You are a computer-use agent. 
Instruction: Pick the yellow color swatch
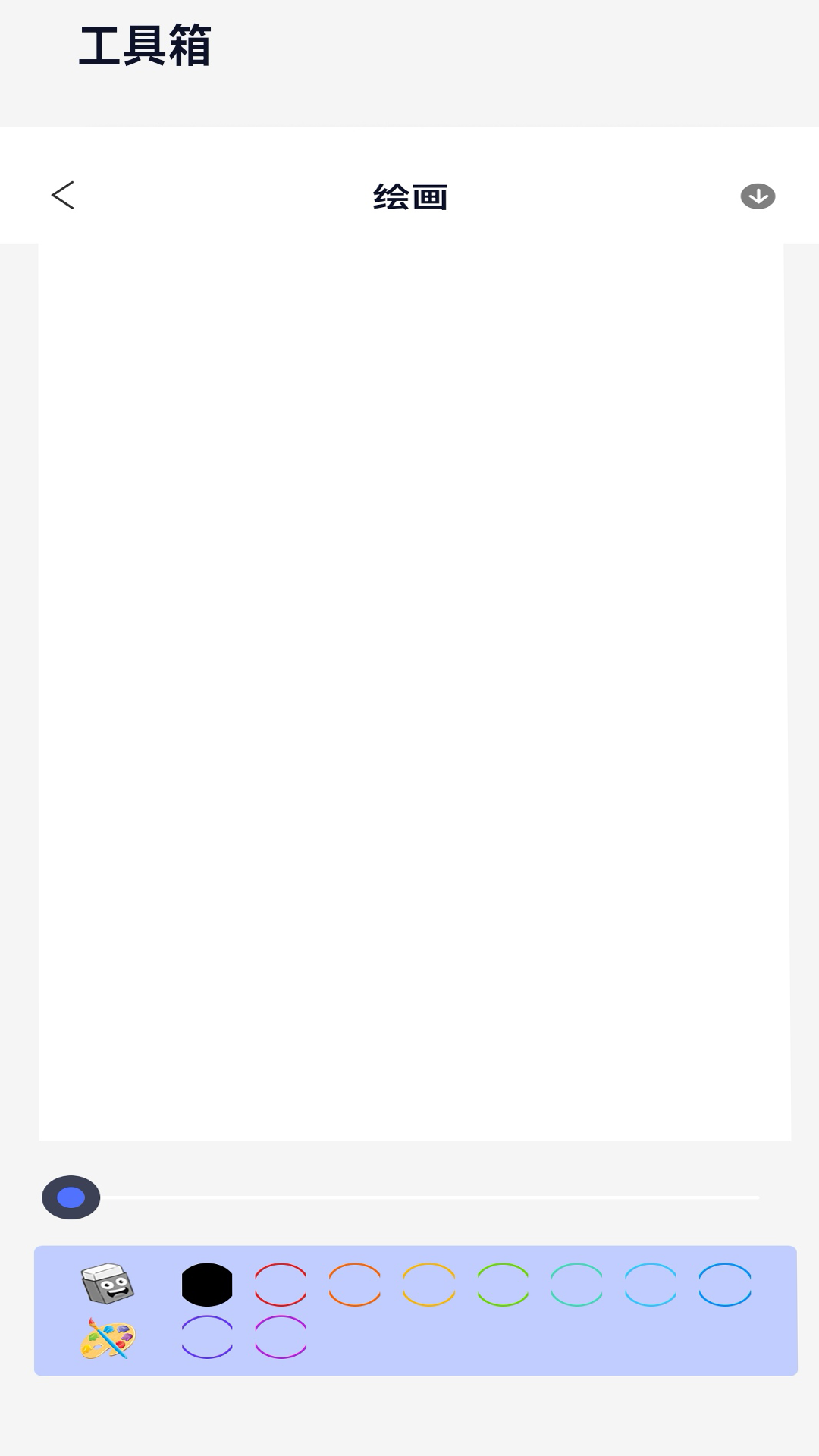[429, 1284]
